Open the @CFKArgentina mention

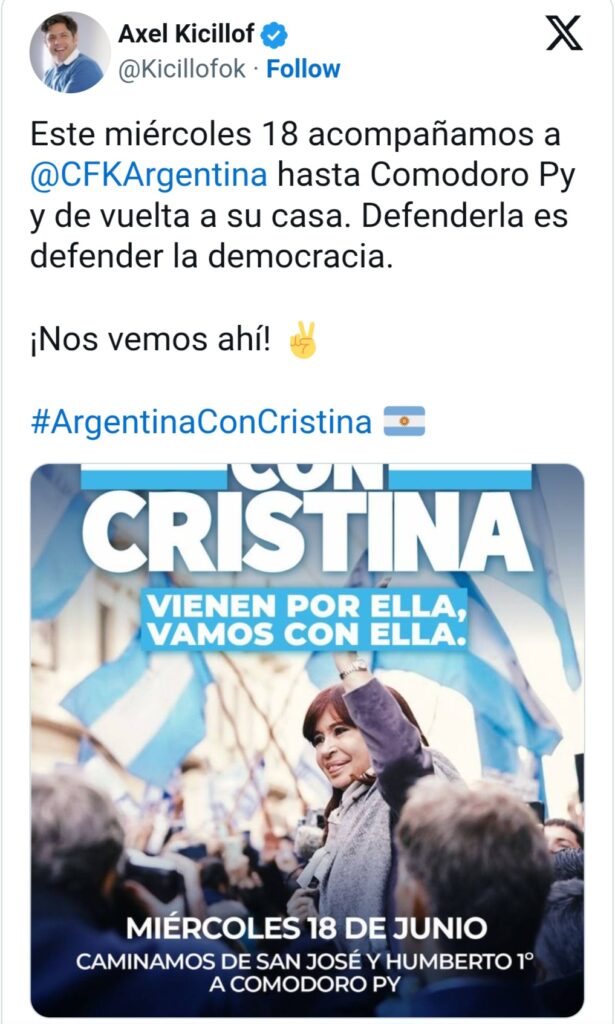[149, 175]
